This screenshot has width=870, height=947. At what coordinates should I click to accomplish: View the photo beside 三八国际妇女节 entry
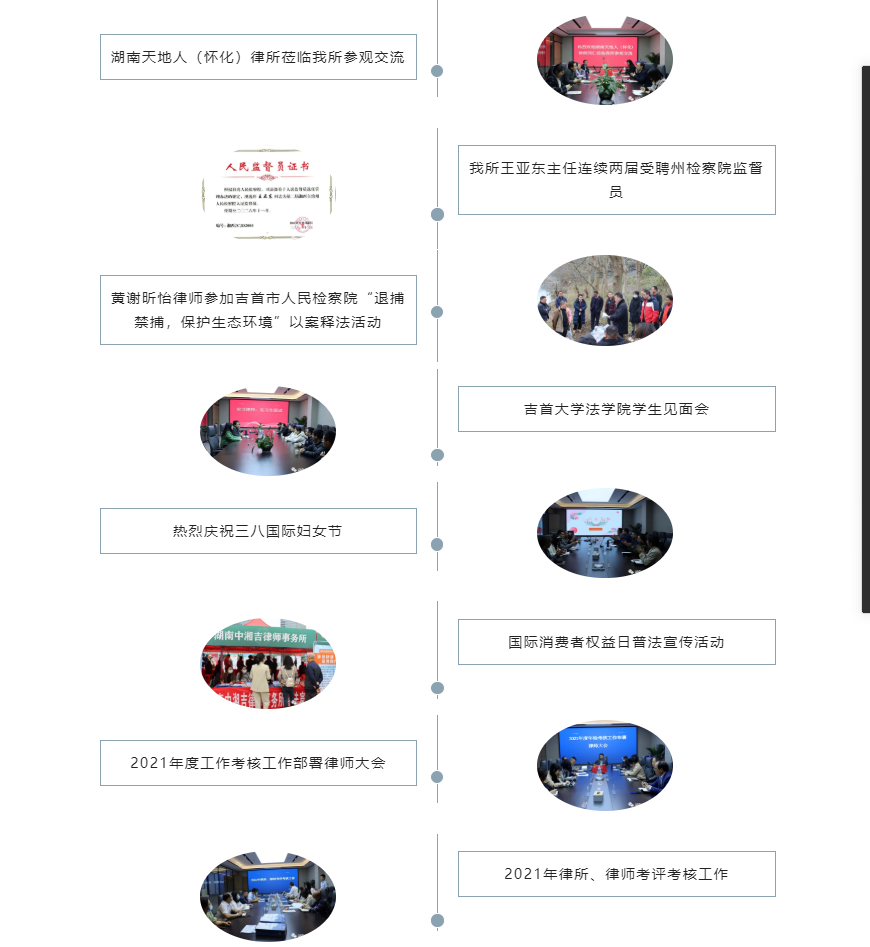pyautogui.click(x=605, y=533)
